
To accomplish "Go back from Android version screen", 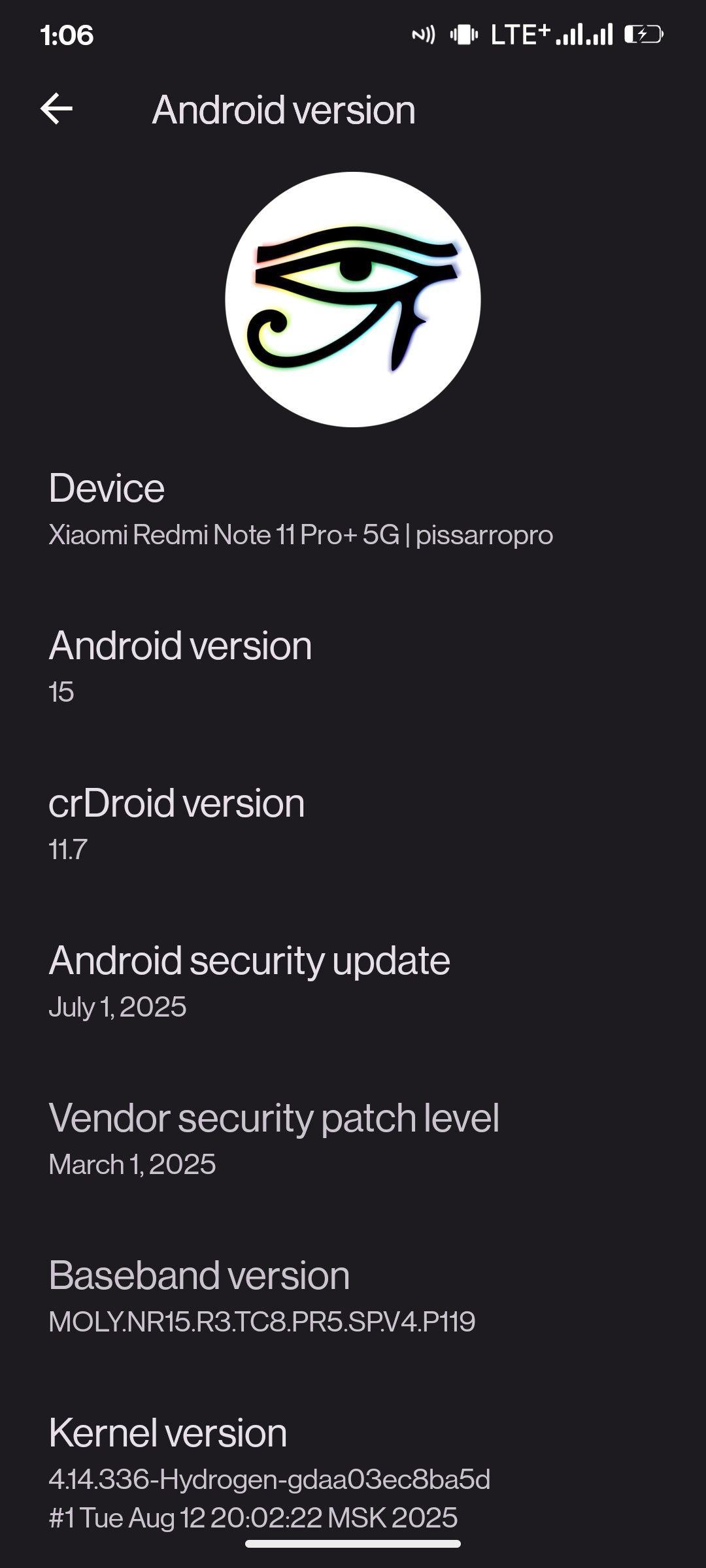I will (x=56, y=109).
